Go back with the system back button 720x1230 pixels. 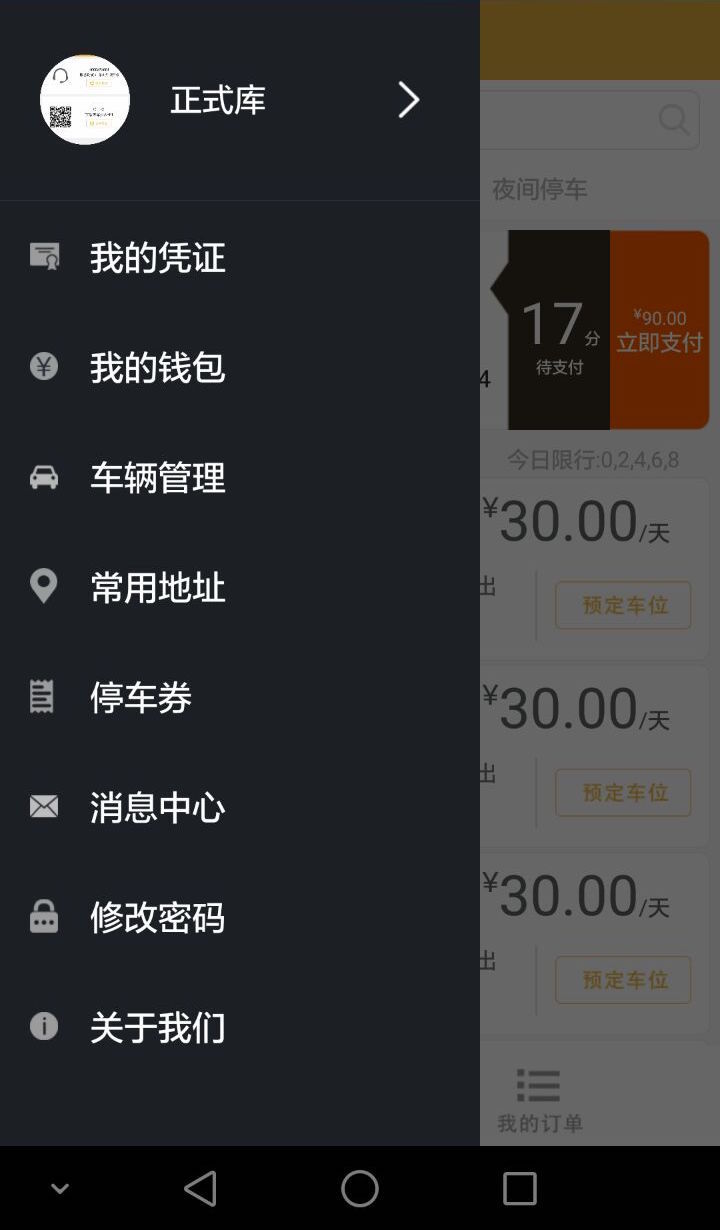200,1188
